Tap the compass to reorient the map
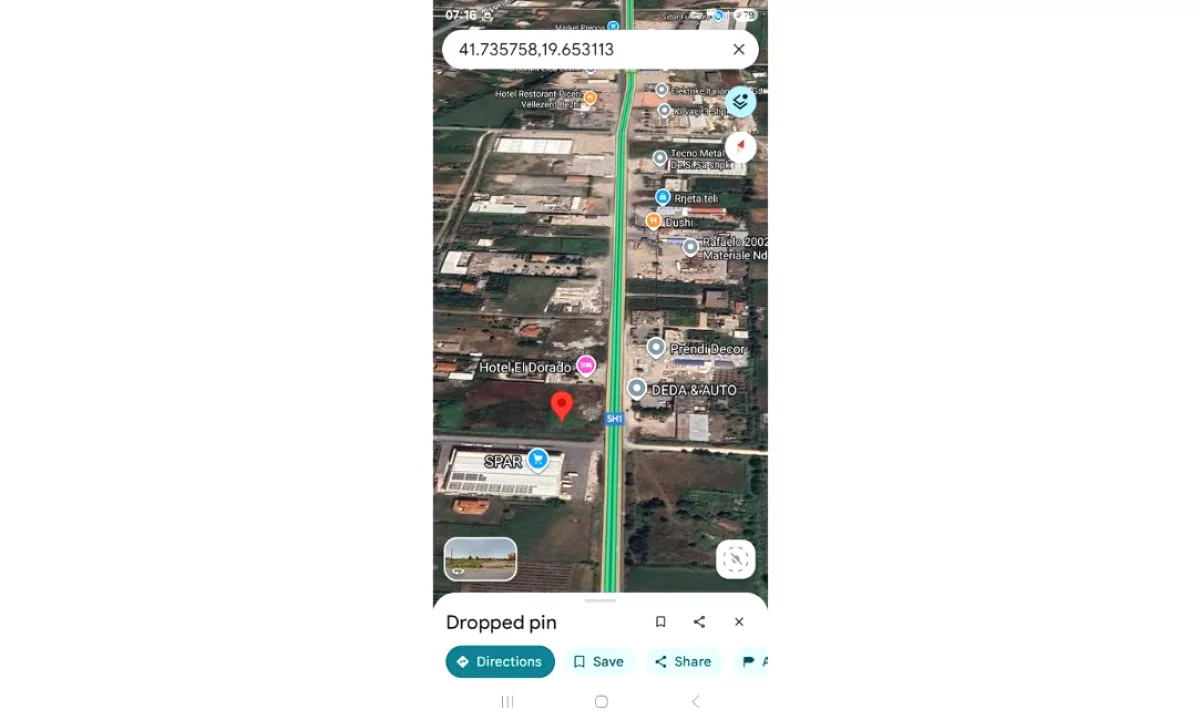 click(740, 147)
